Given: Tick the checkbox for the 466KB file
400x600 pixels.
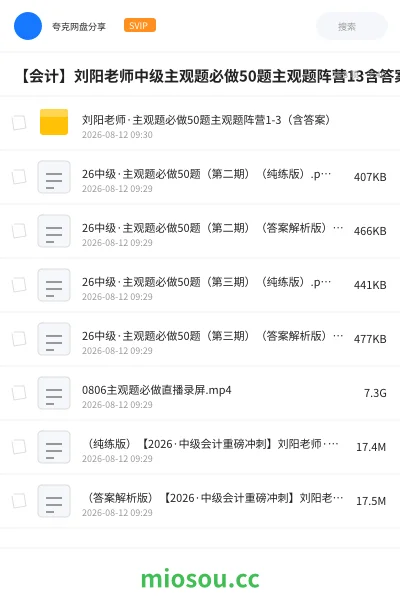Looking at the screenshot, I should pos(19,231).
